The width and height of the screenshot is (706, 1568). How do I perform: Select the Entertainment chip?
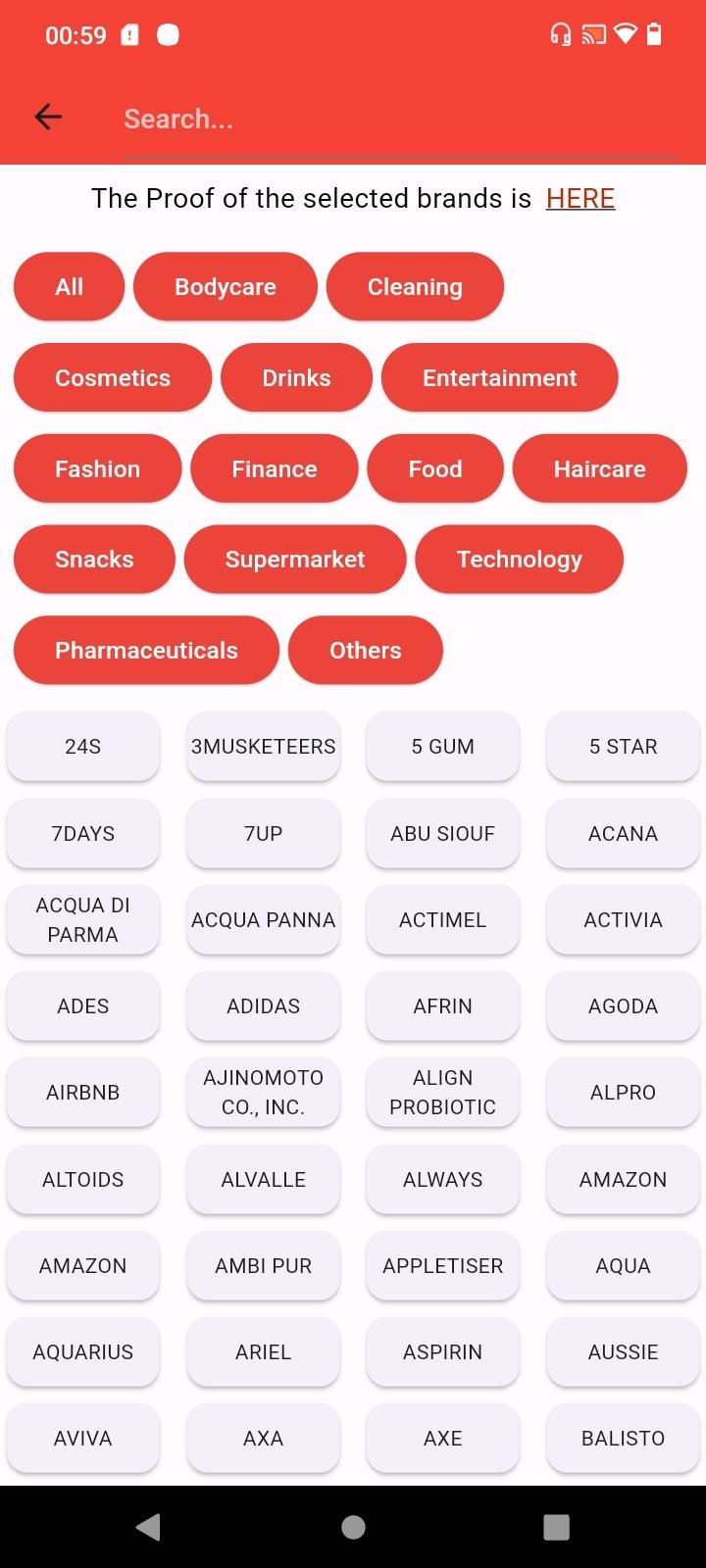(x=499, y=378)
